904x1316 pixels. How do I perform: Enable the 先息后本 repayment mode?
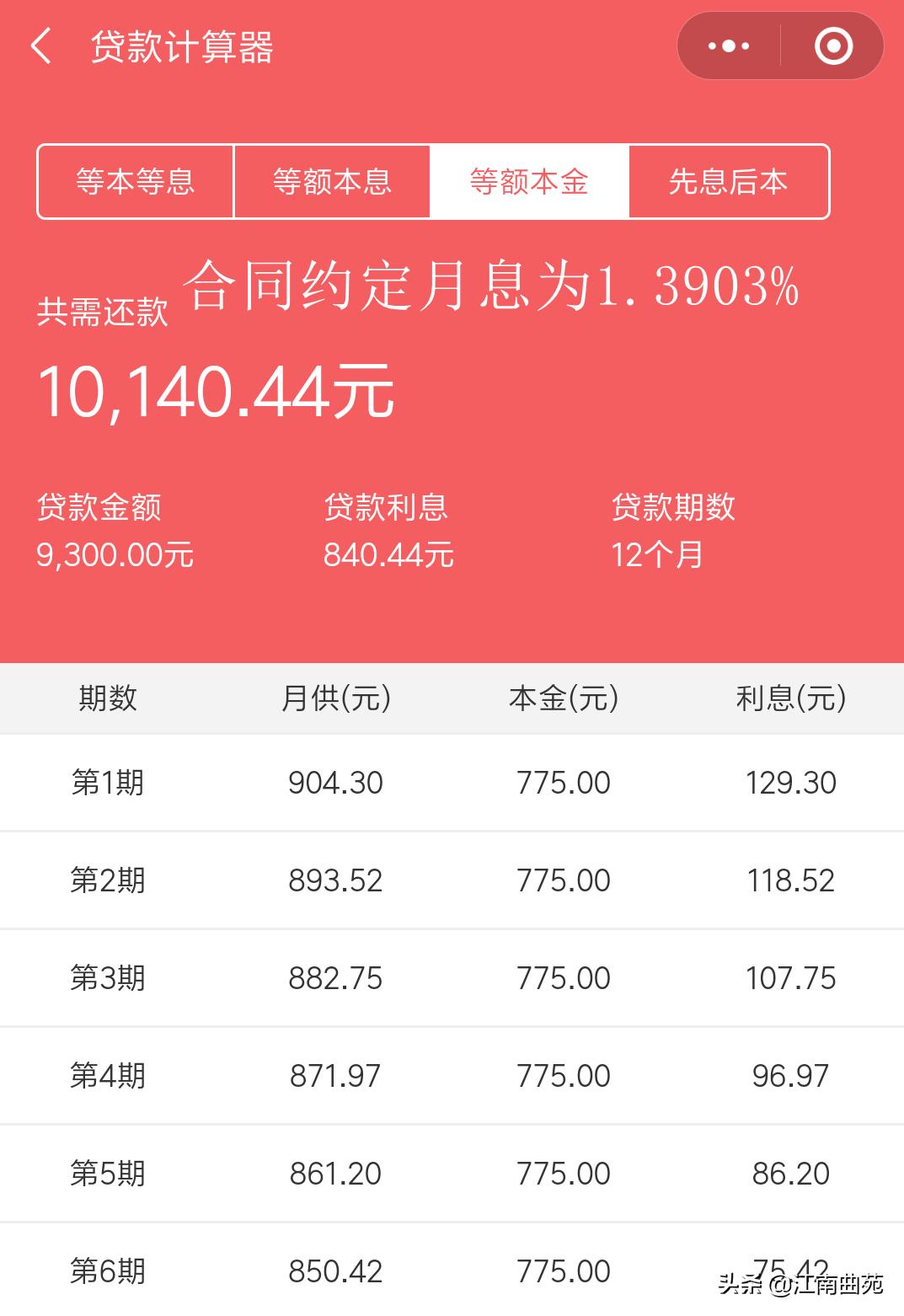(725, 181)
